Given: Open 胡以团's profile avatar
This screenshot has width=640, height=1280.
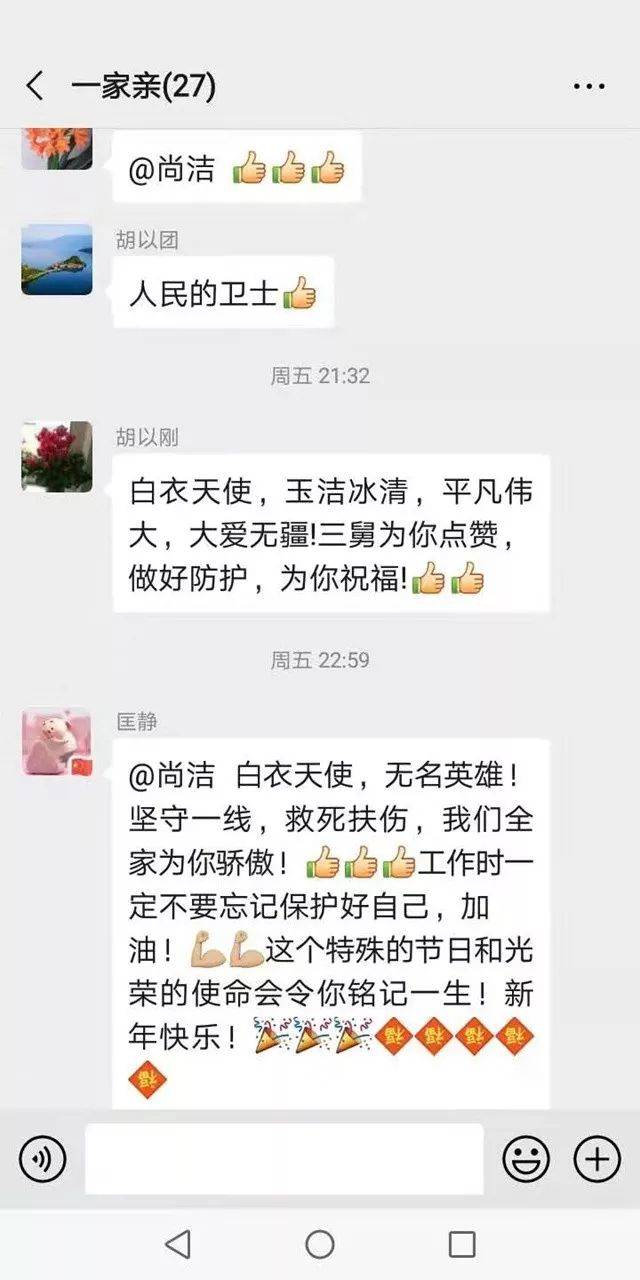Looking at the screenshot, I should click(x=57, y=259).
